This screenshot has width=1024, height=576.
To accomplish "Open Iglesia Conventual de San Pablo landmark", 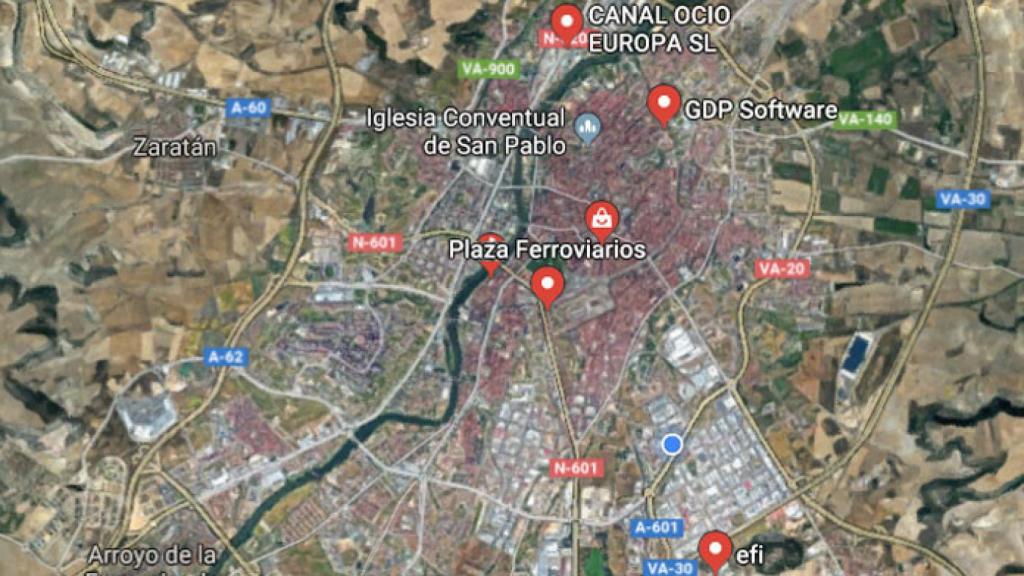I will tap(587, 126).
